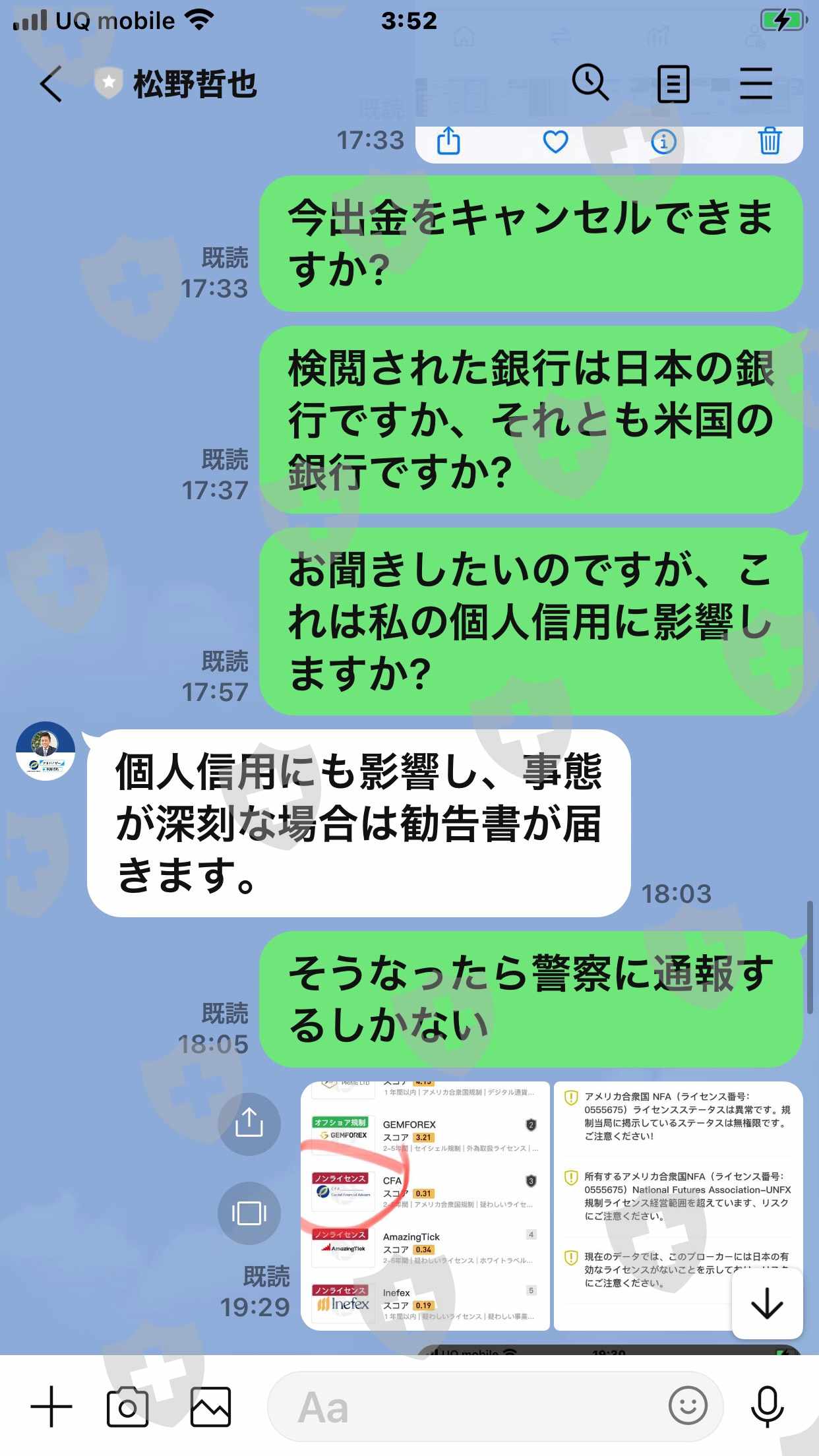Open the broker list image with CFA circled
The height and width of the screenshot is (1456, 819).
click(x=425, y=1205)
